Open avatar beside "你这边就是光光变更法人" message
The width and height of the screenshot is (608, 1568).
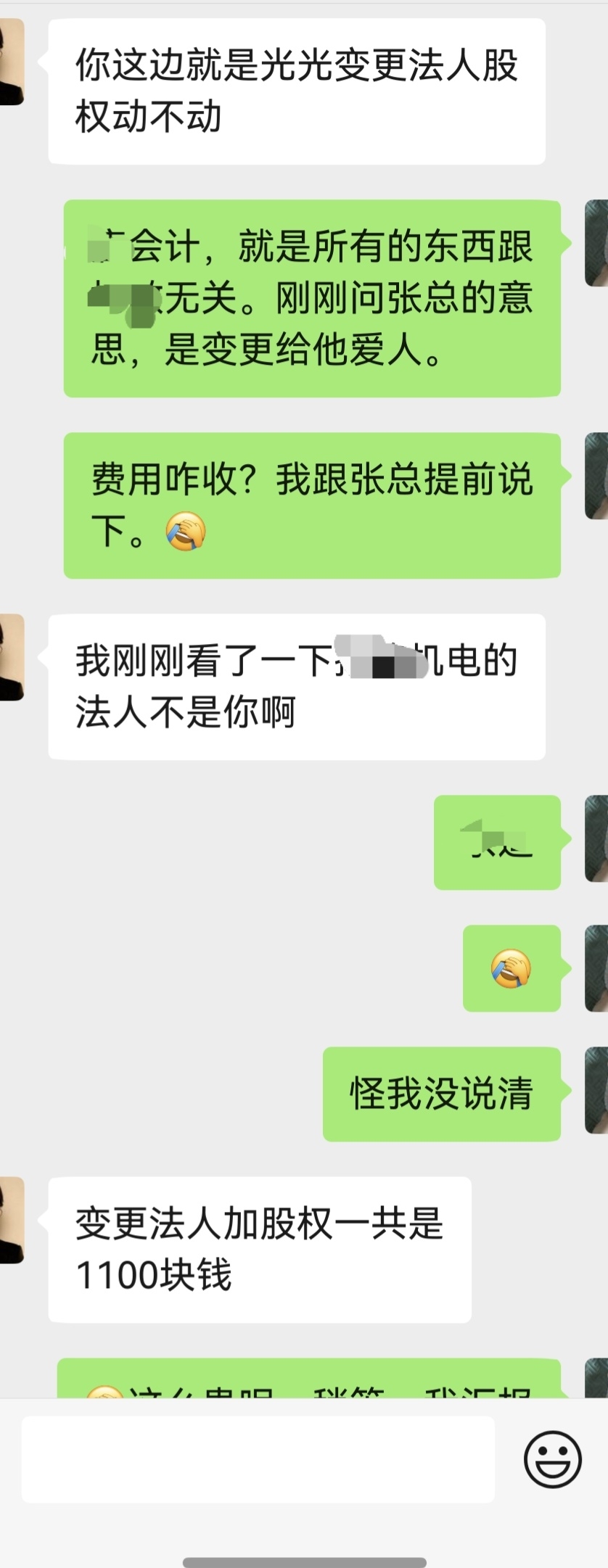11,62
